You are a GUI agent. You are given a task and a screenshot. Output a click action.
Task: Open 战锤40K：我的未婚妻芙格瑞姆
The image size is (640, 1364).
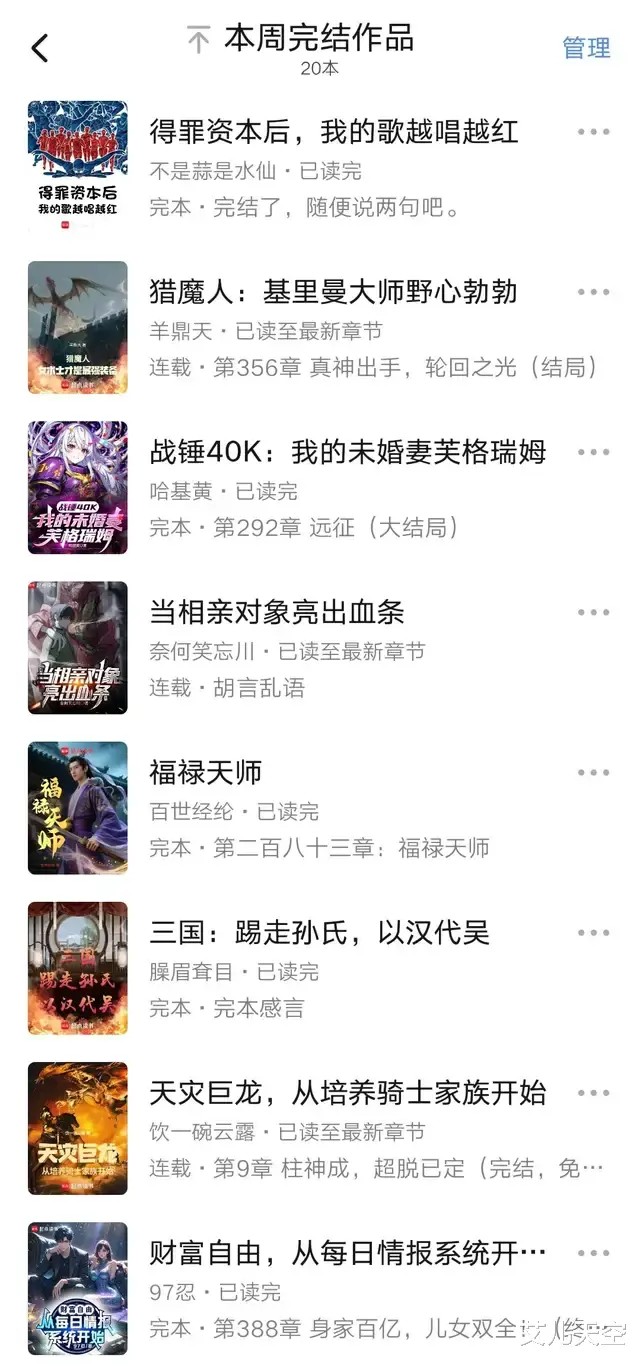[x=347, y=452]
